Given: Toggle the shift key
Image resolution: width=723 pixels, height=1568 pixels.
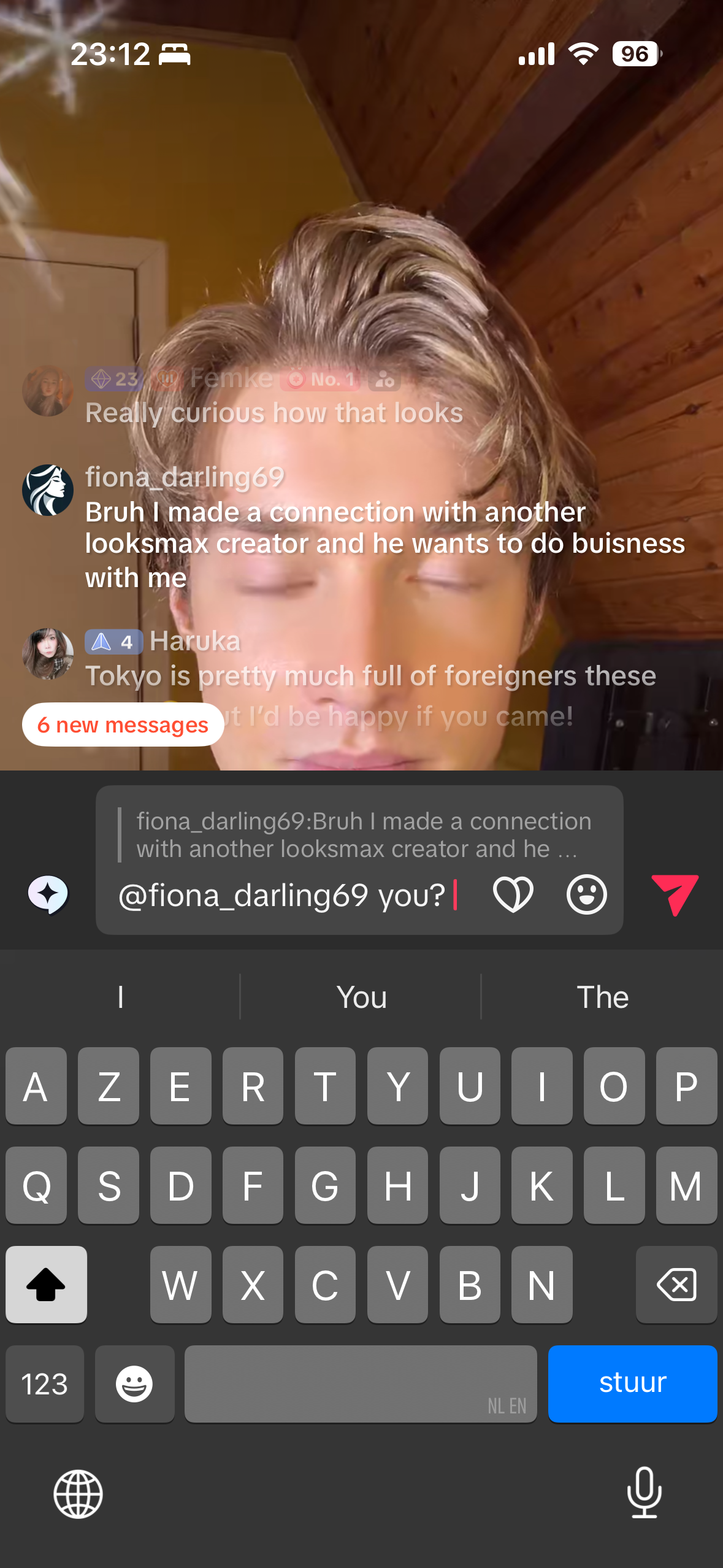Looking at the screenshot, I should click(46, 1284).
